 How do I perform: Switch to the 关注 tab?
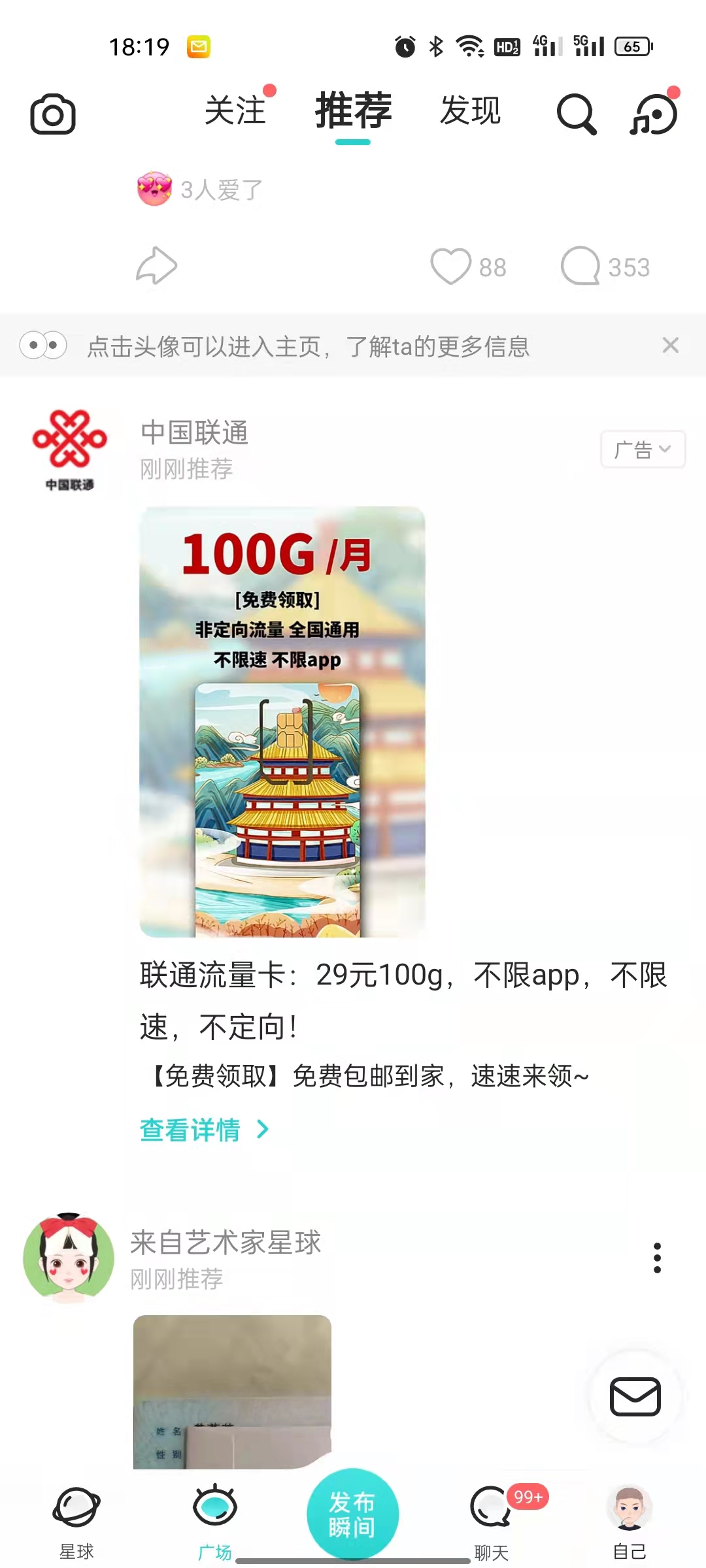click(235, 110)
